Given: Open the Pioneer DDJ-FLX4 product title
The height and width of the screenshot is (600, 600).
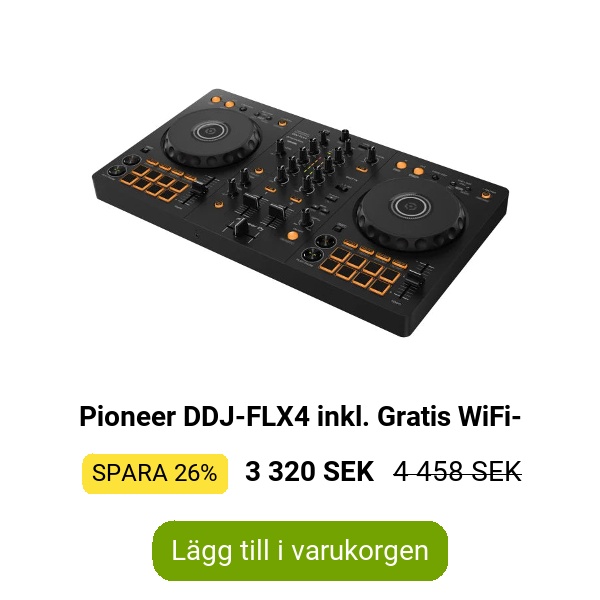Looking at the screenshot, I should tap(300, 417).
